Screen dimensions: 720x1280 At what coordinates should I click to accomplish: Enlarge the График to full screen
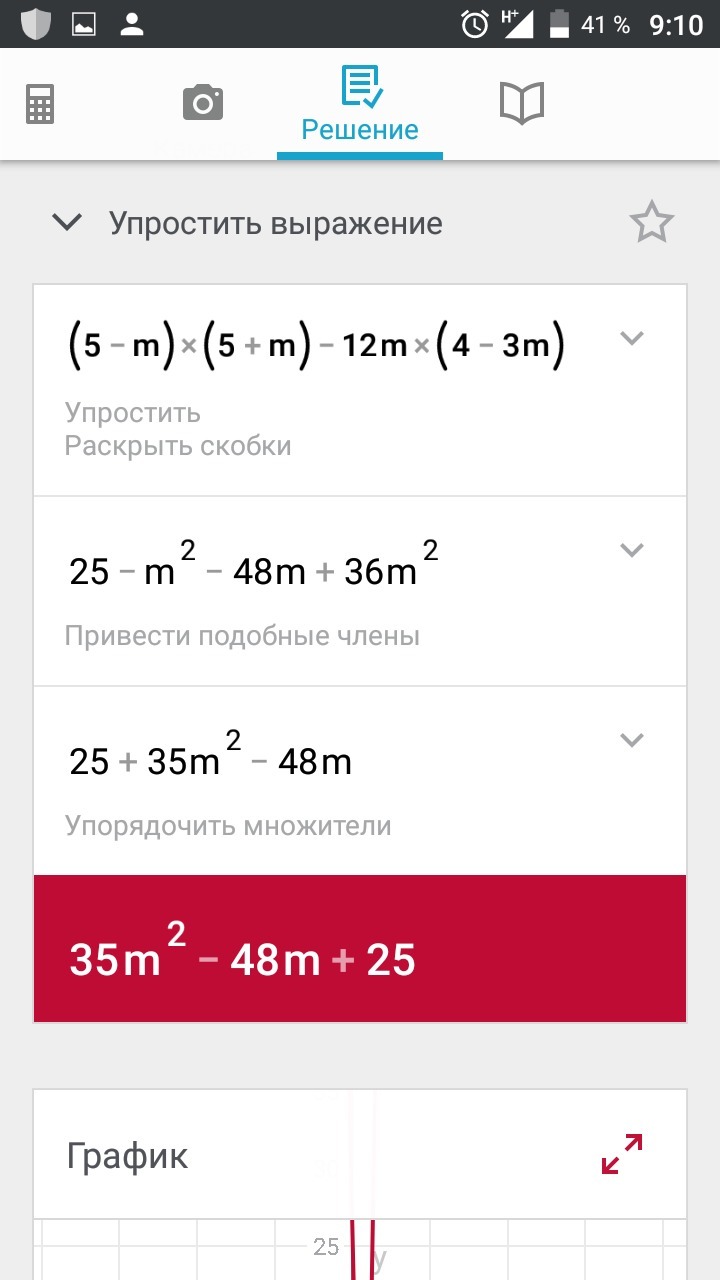622,1154
